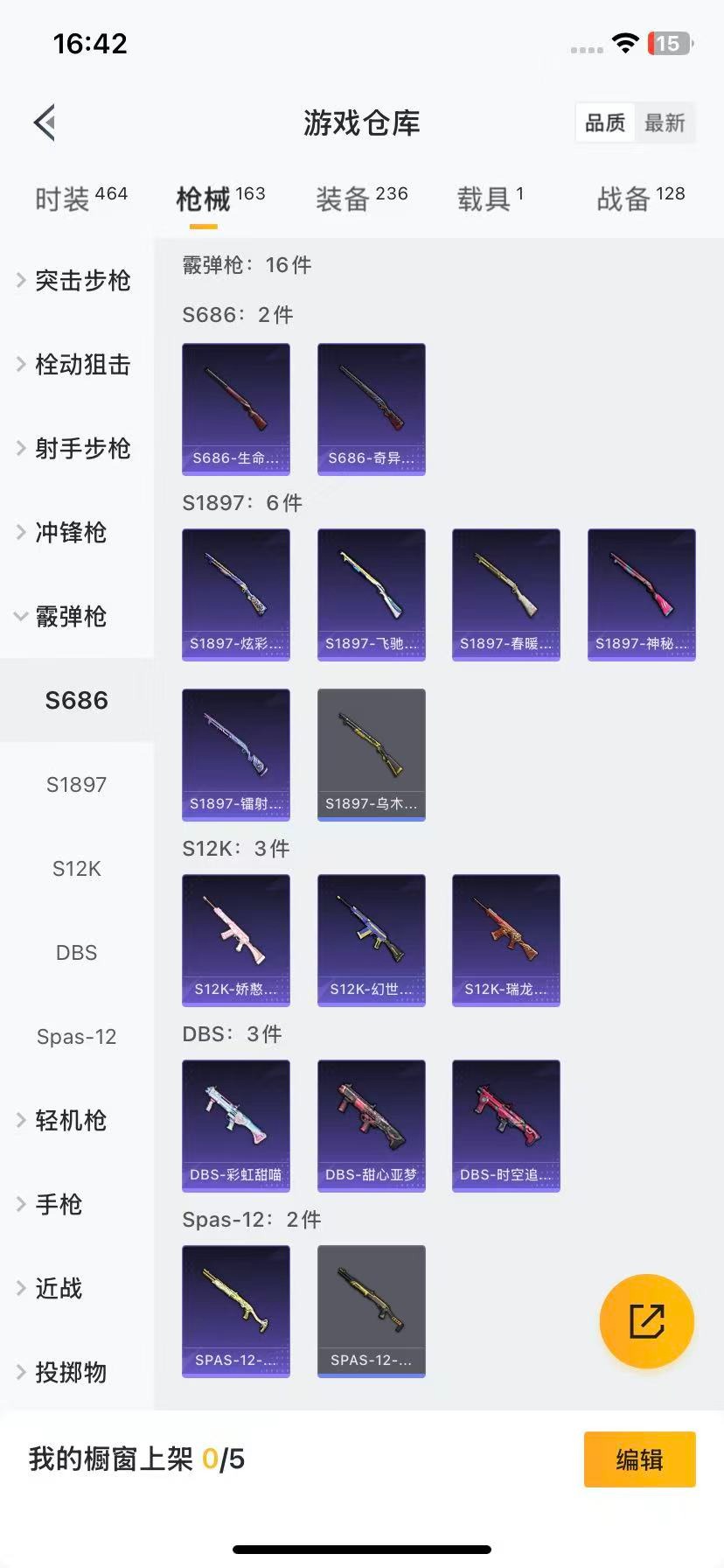
Task: Switch sorting to 品质
Action: [x=604, y=123]
